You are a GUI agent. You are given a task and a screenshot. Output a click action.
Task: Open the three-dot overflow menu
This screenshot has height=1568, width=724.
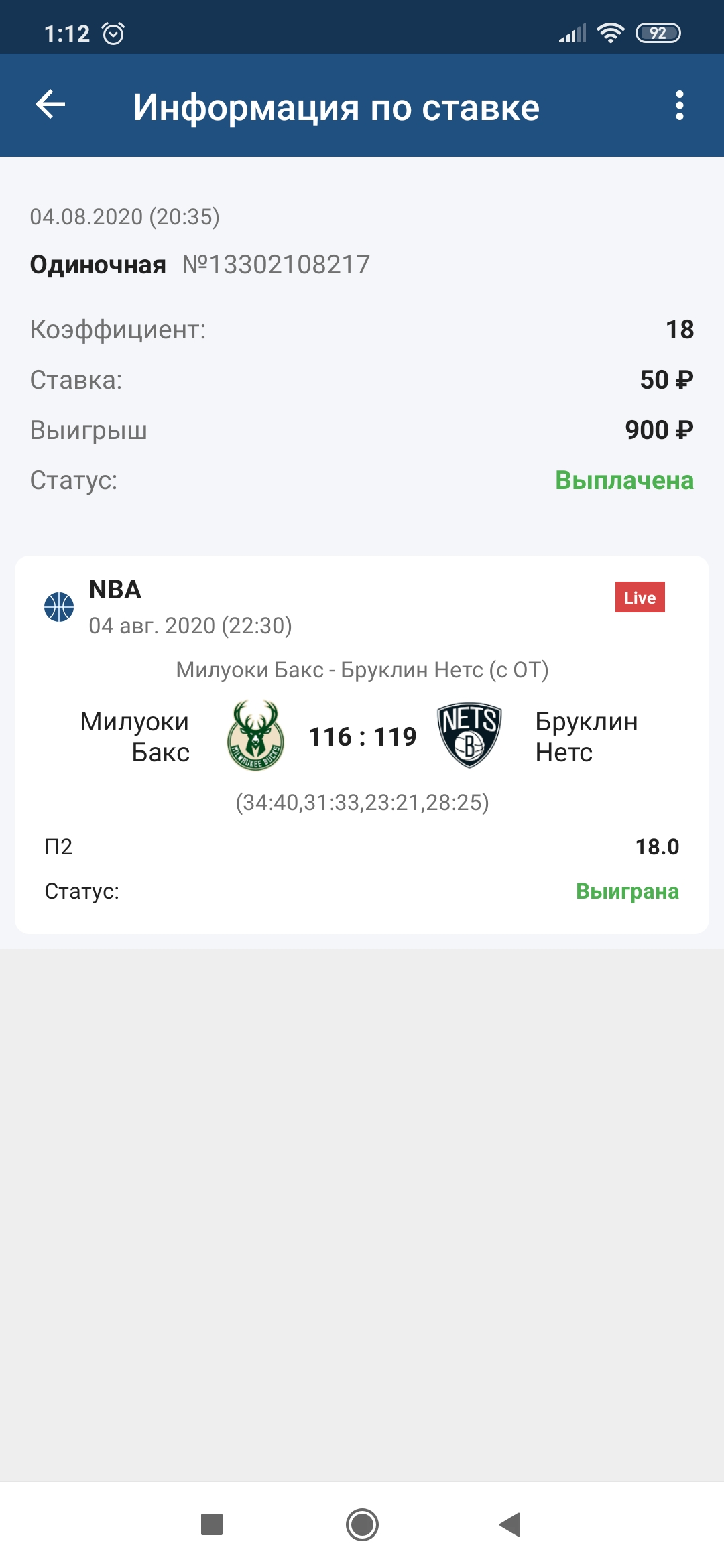[680, 105]
